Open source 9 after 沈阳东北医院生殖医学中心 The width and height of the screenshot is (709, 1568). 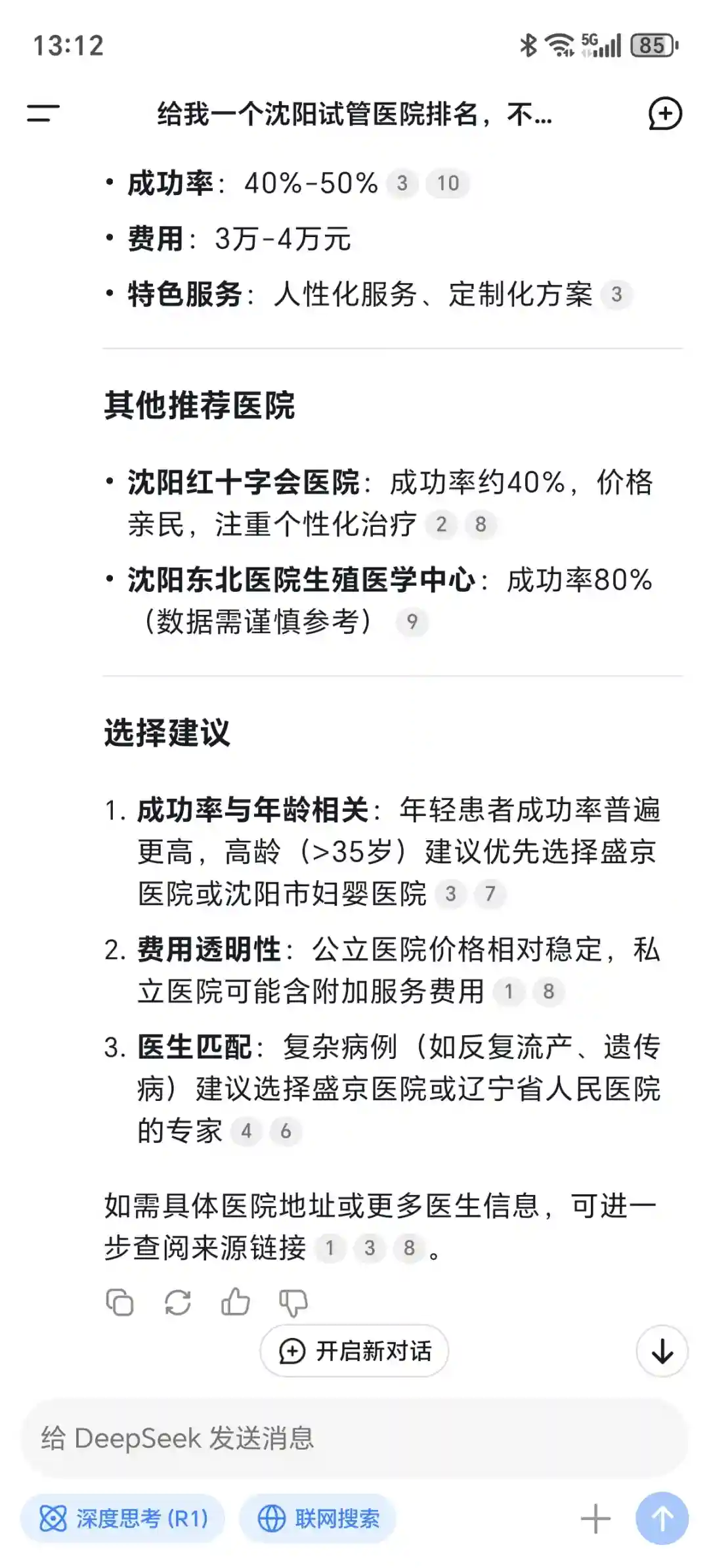412,621
